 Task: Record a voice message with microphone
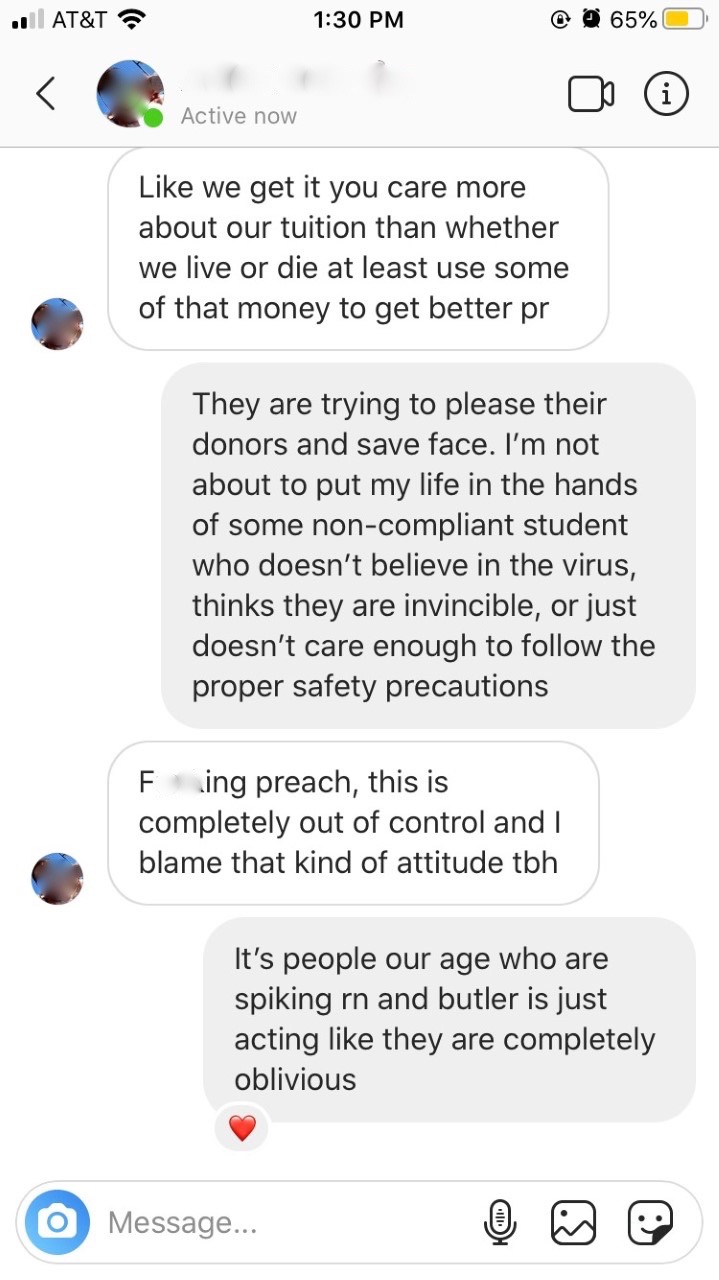pos(499,1222)
